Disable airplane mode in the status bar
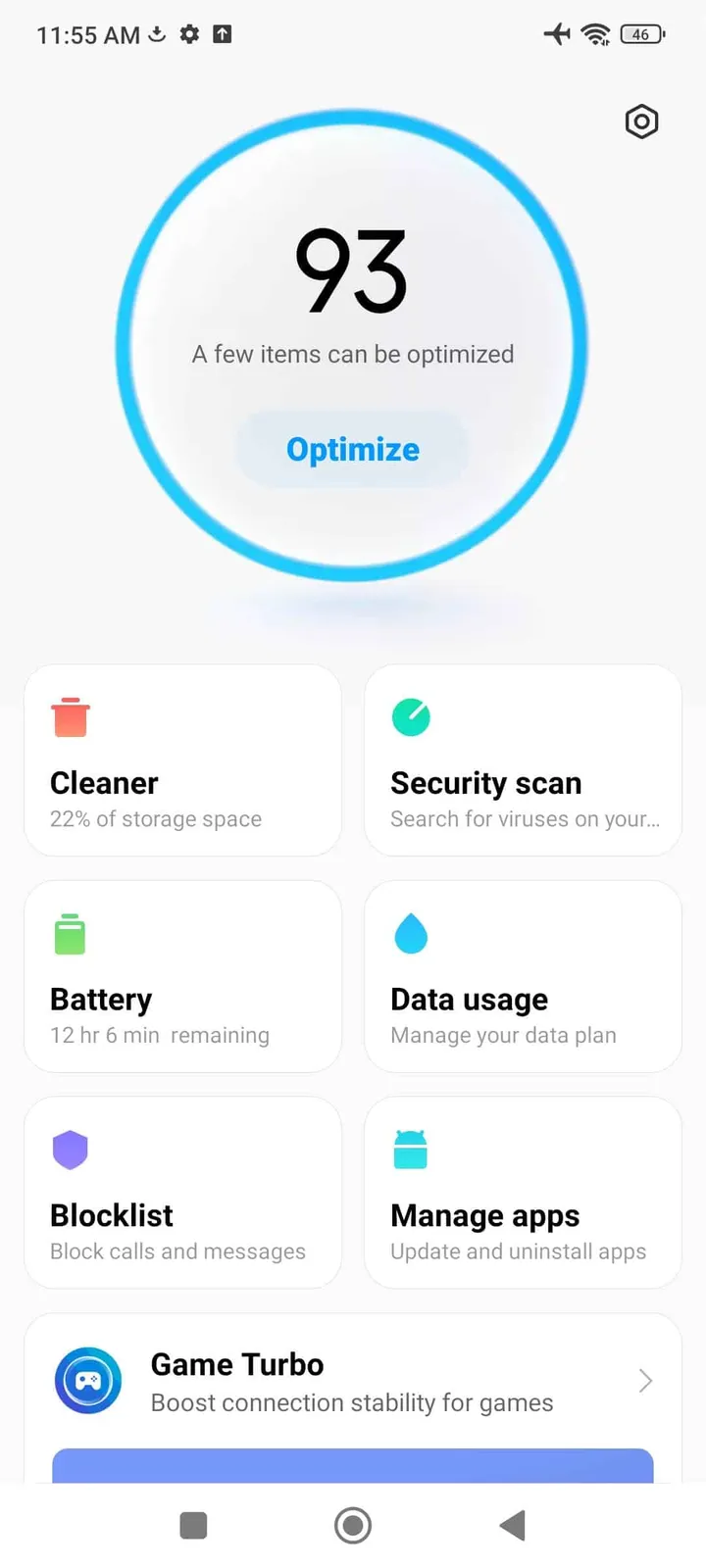The width and height of the screenshot is (706, 1568). 557,33
